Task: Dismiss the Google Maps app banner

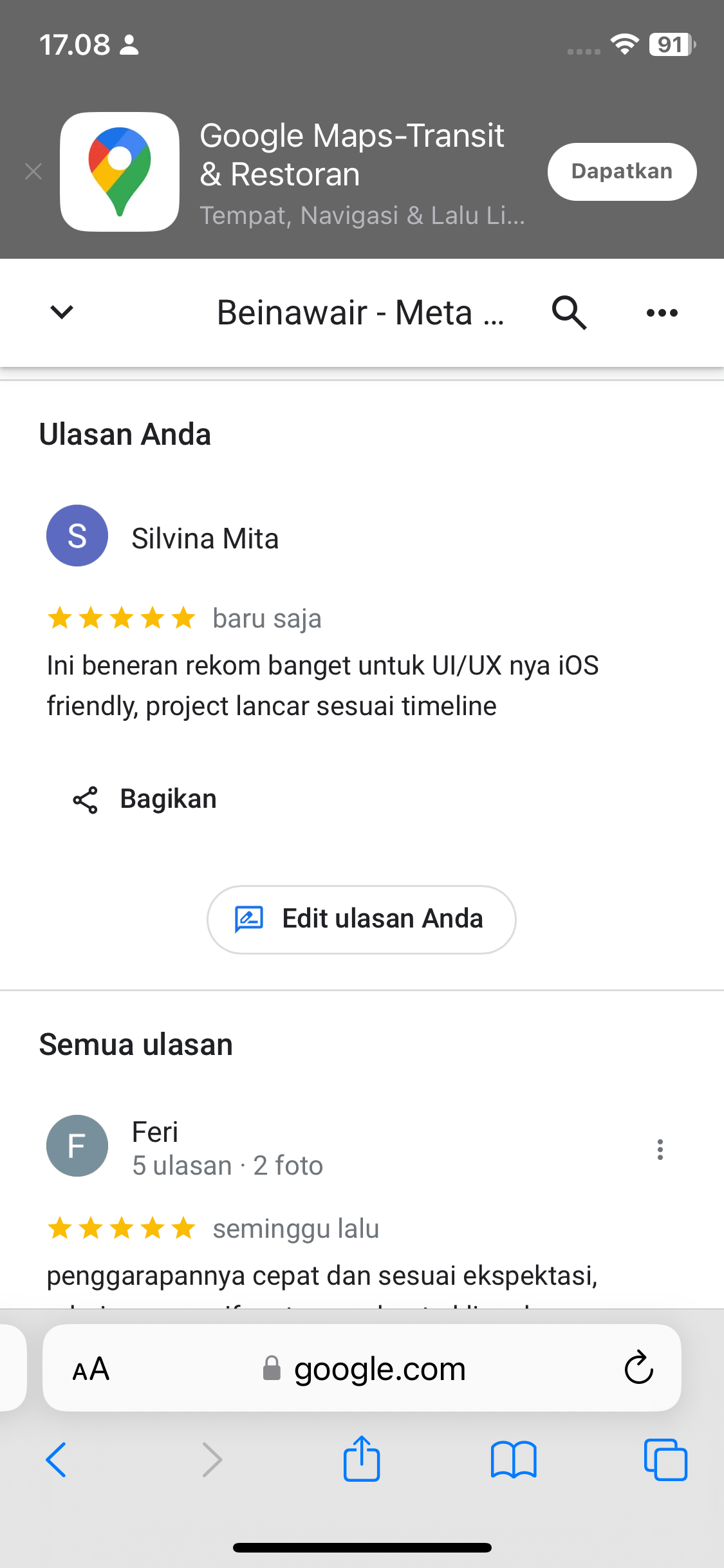Action: 33,172
